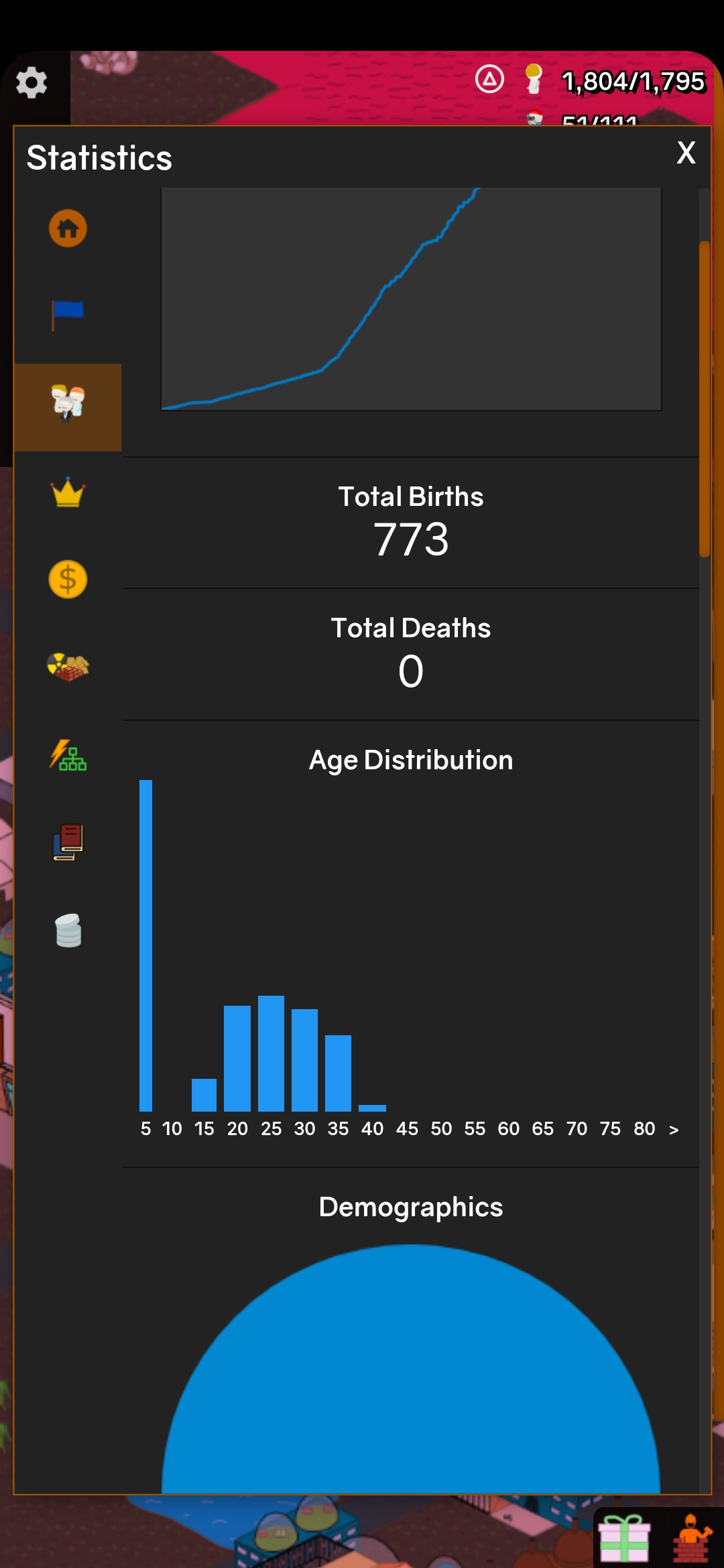This screenshot has width=724, height=1568.
Task: Select the lightning network statistics tab
Action: [x=68, y=755]
